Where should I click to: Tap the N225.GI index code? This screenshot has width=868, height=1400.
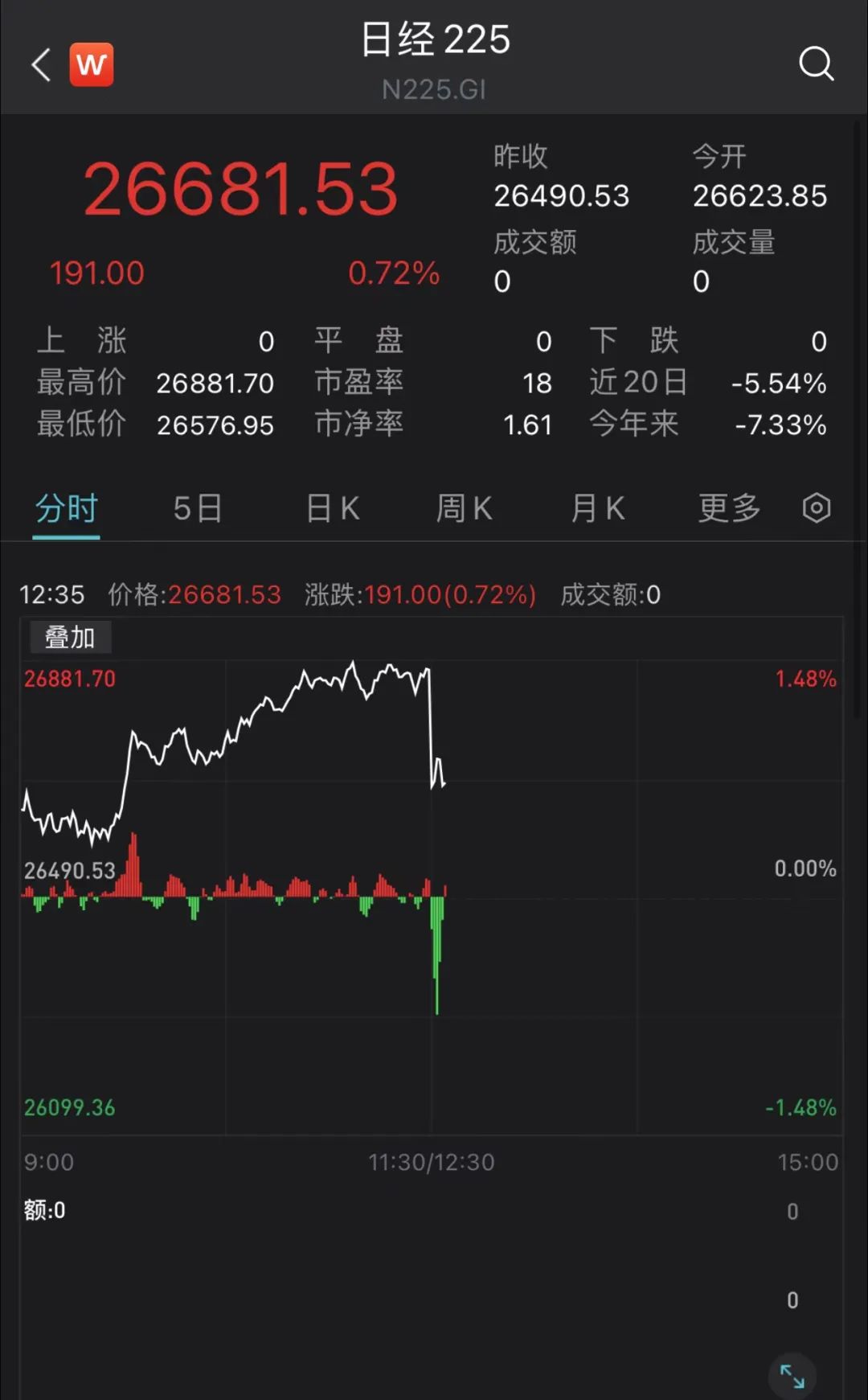[x=434, y=89]
